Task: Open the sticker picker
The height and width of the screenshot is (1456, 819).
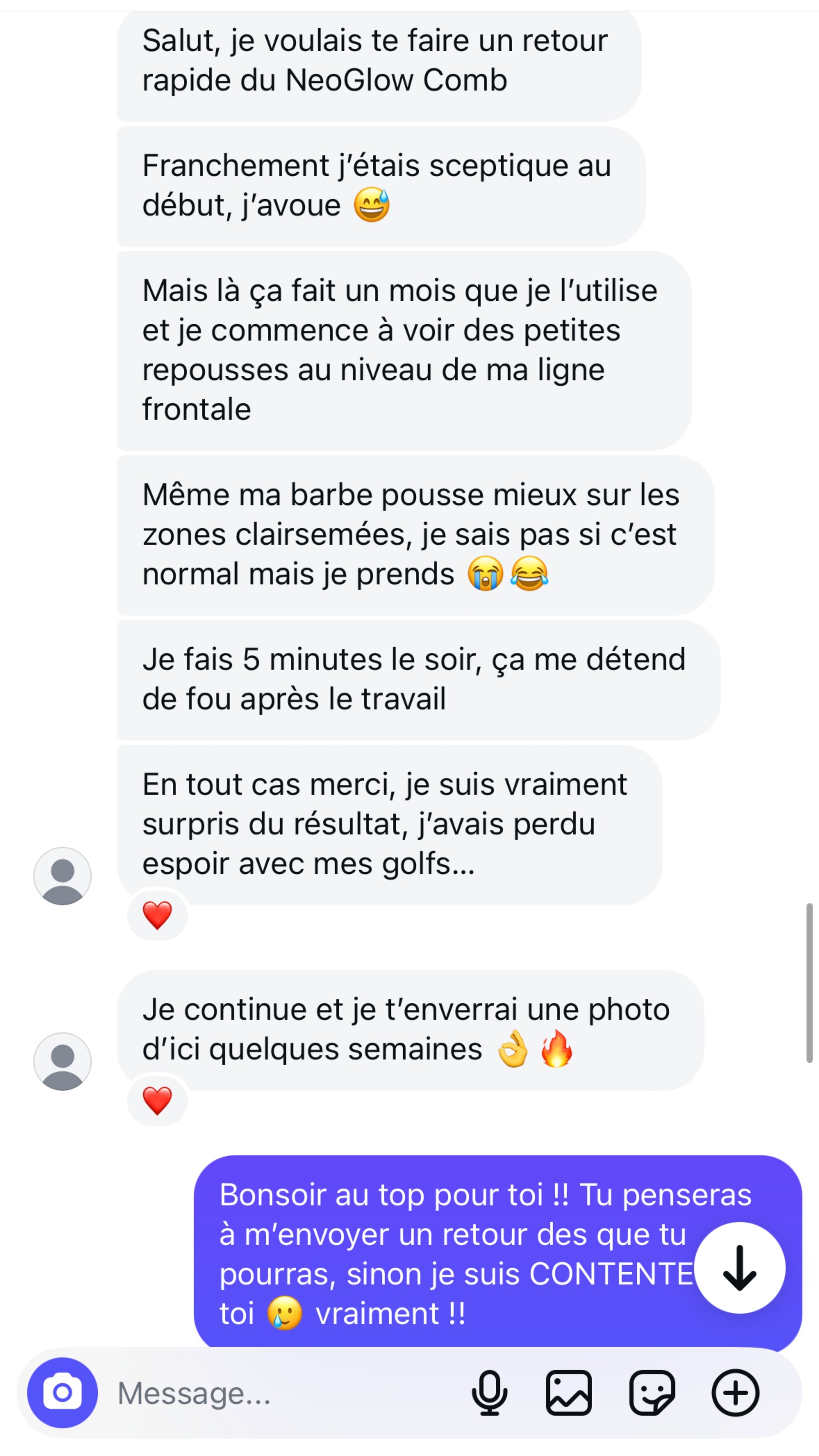Action: 652,1393
